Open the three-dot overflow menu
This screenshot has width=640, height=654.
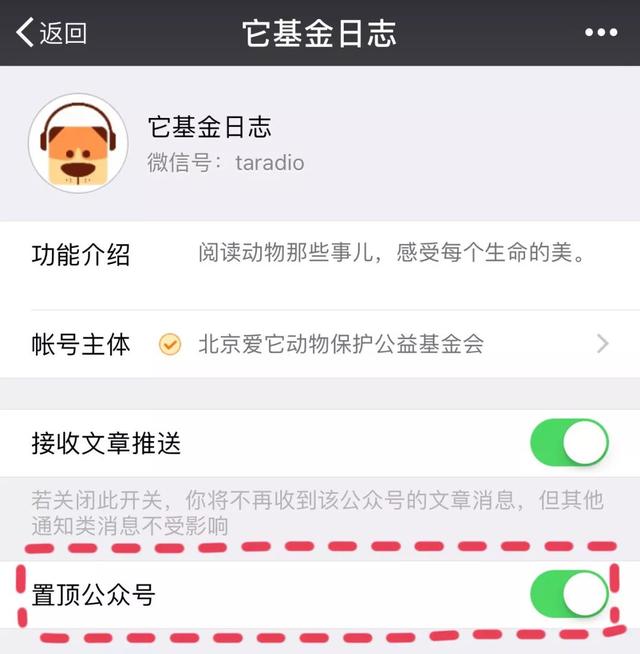pos(600,32)
